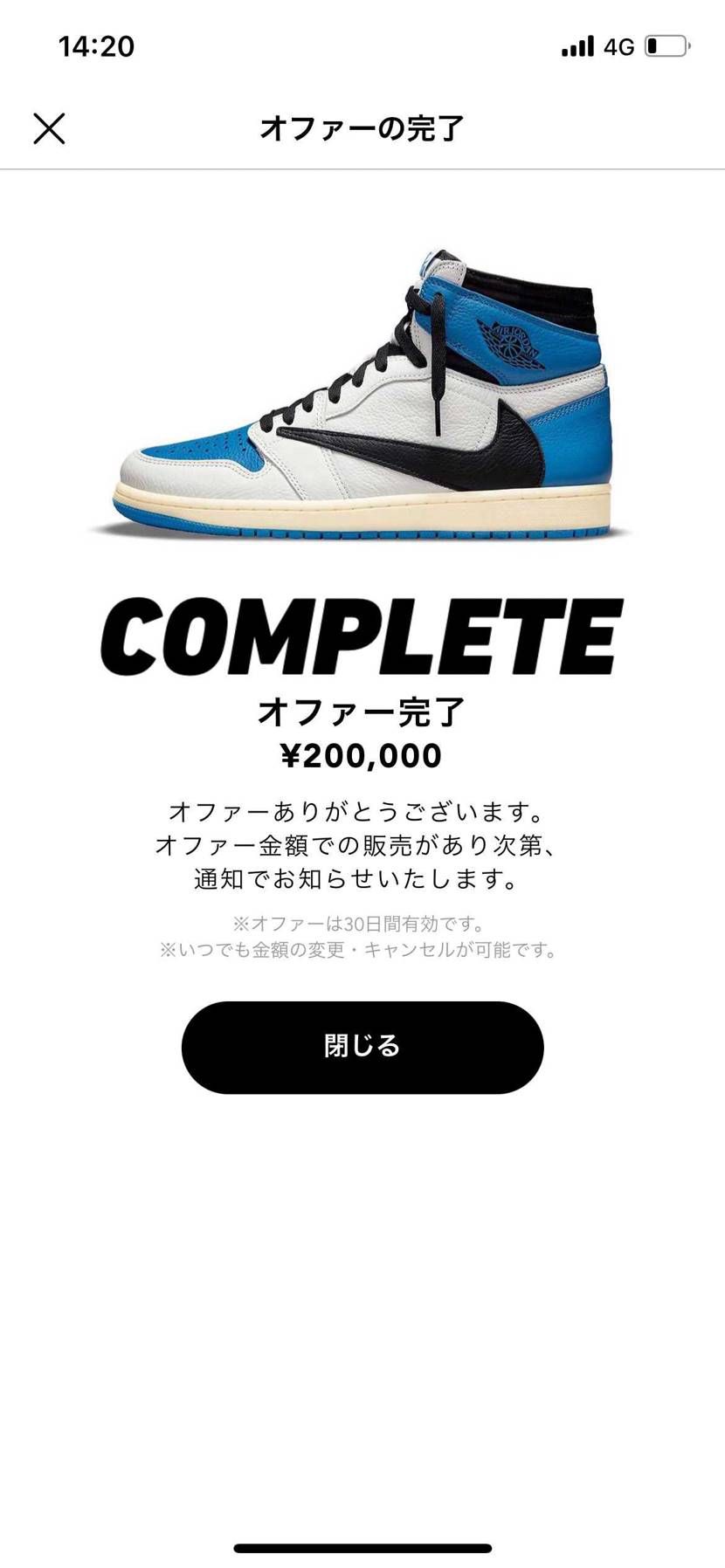Tap the X close icon
The height and width of the screenshot is (1568, 725).
50,128
